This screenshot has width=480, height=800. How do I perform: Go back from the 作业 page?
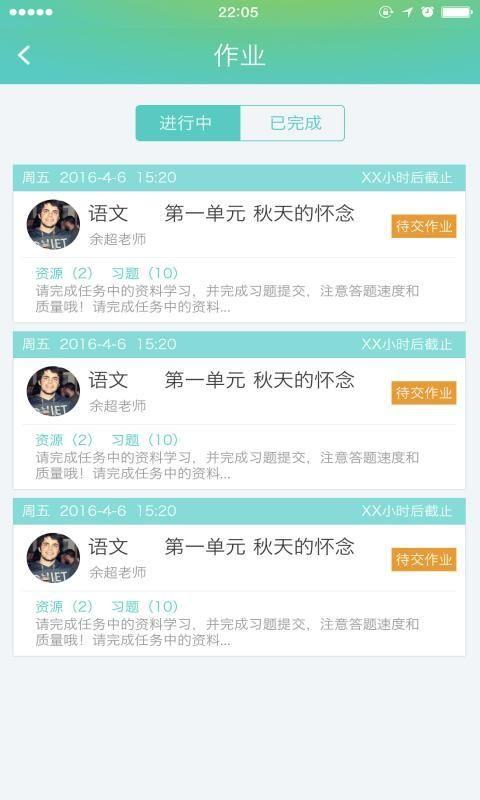(24, 55)
